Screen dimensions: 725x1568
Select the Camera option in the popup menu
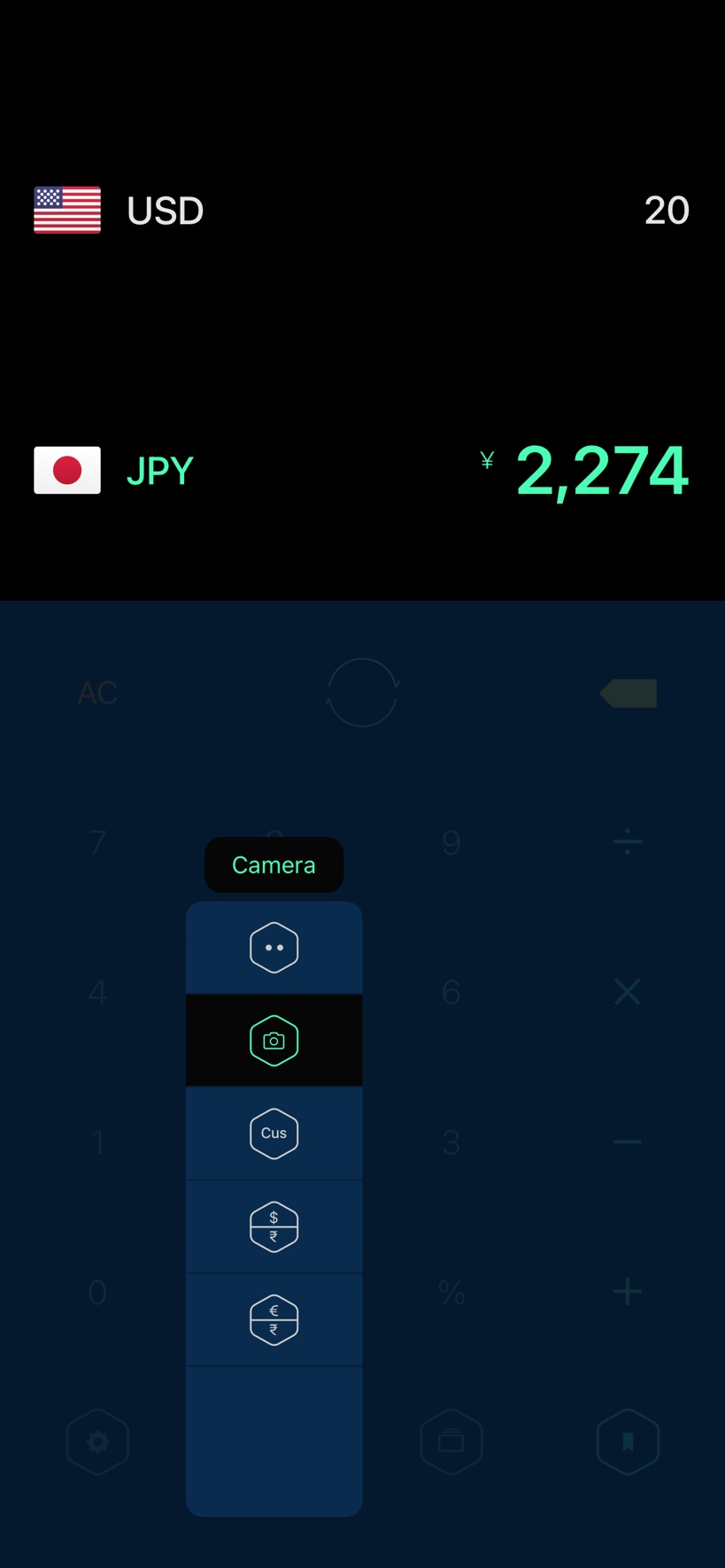(x=274, y=1041)
